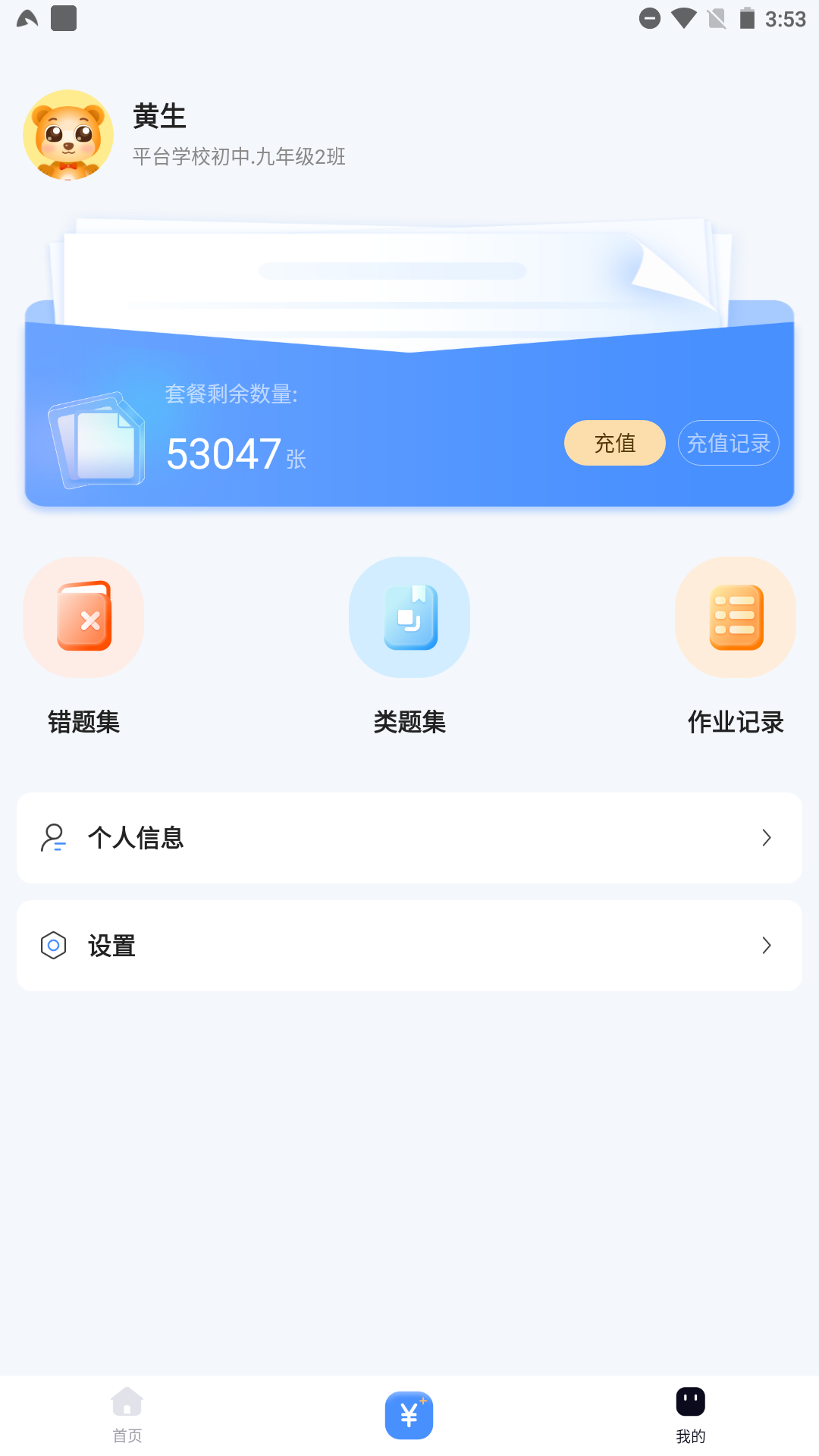Open the 类题集 (similar questions) icon
Screen dimensions: 819x1456
click(x=409, y=617)
